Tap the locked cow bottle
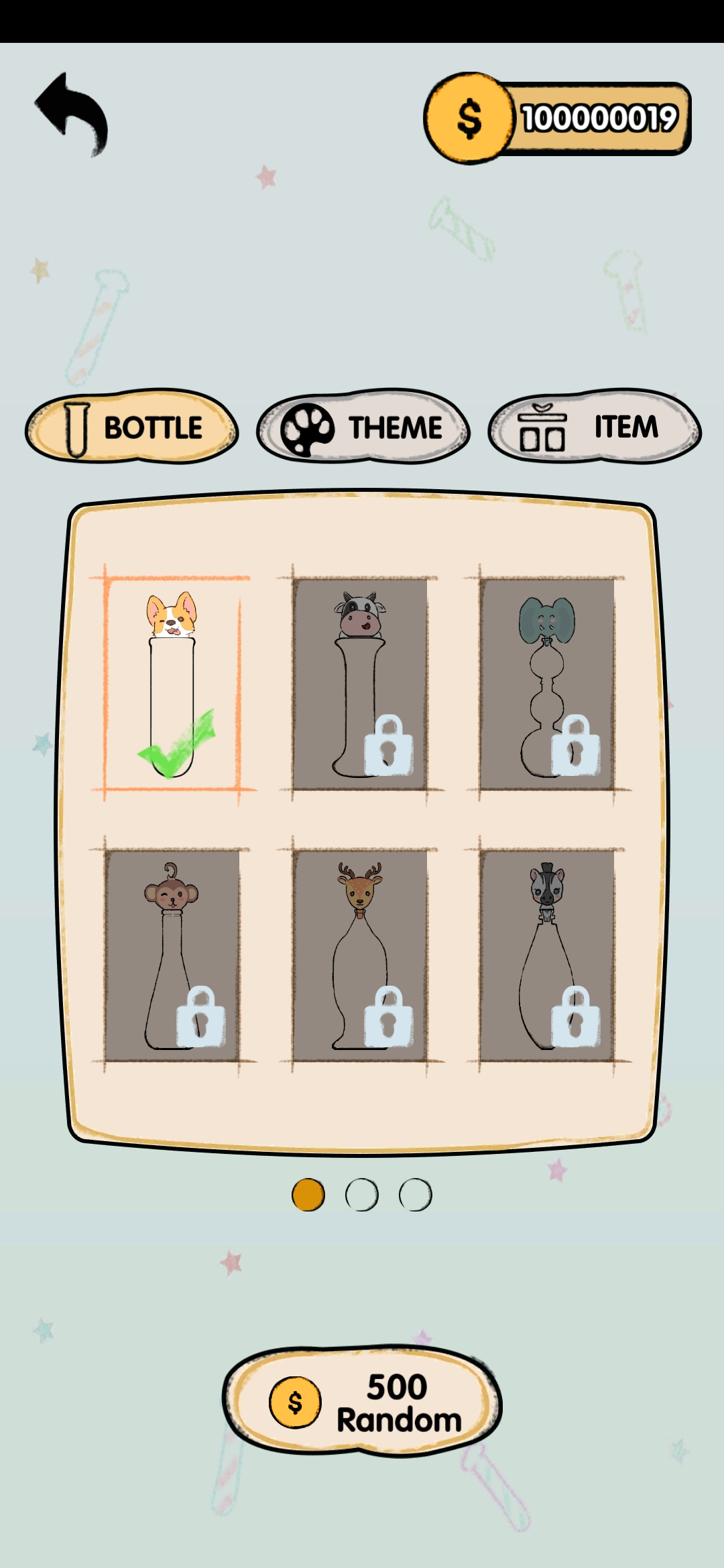This screenshot has height=1568, width=724. click(360, 683)
